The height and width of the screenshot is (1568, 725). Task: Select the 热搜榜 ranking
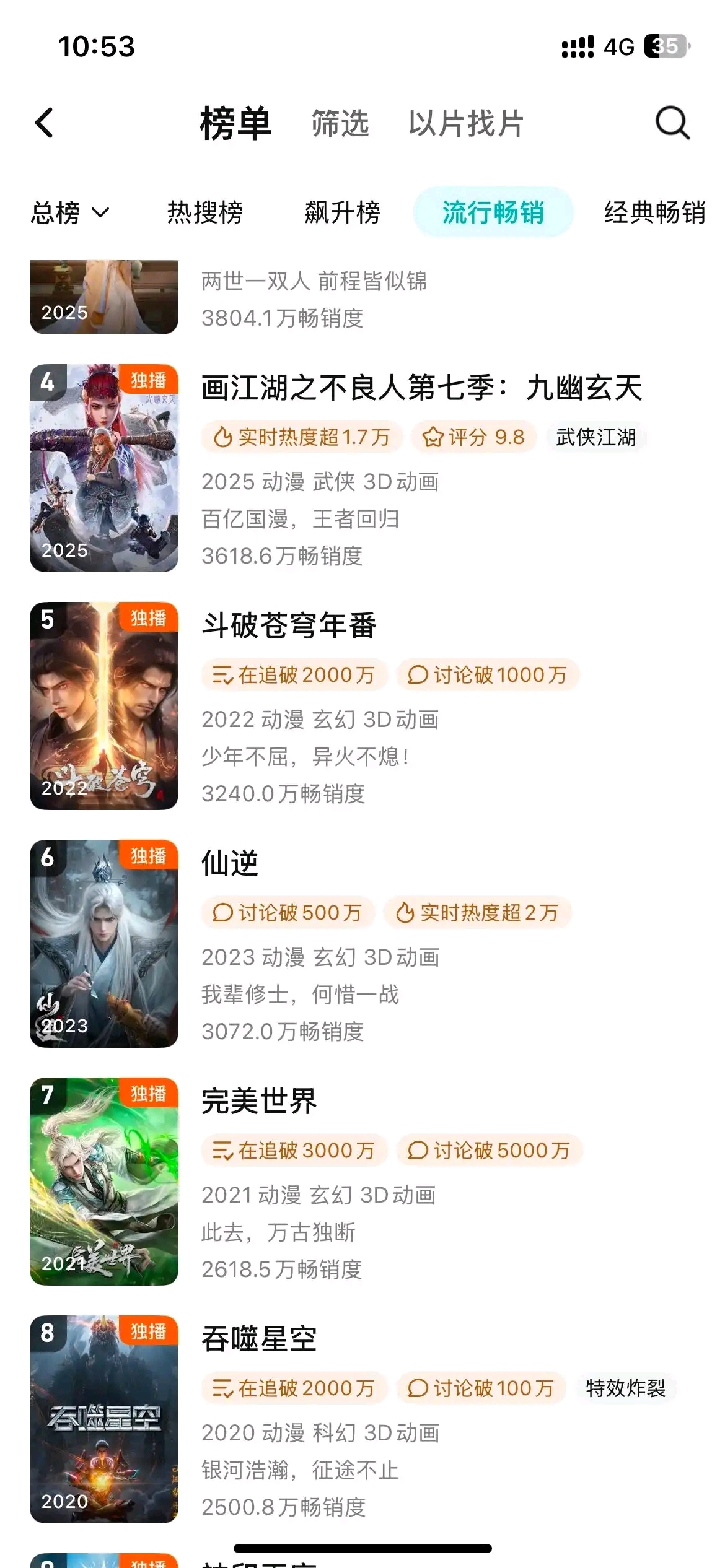(x=204, y=212)
